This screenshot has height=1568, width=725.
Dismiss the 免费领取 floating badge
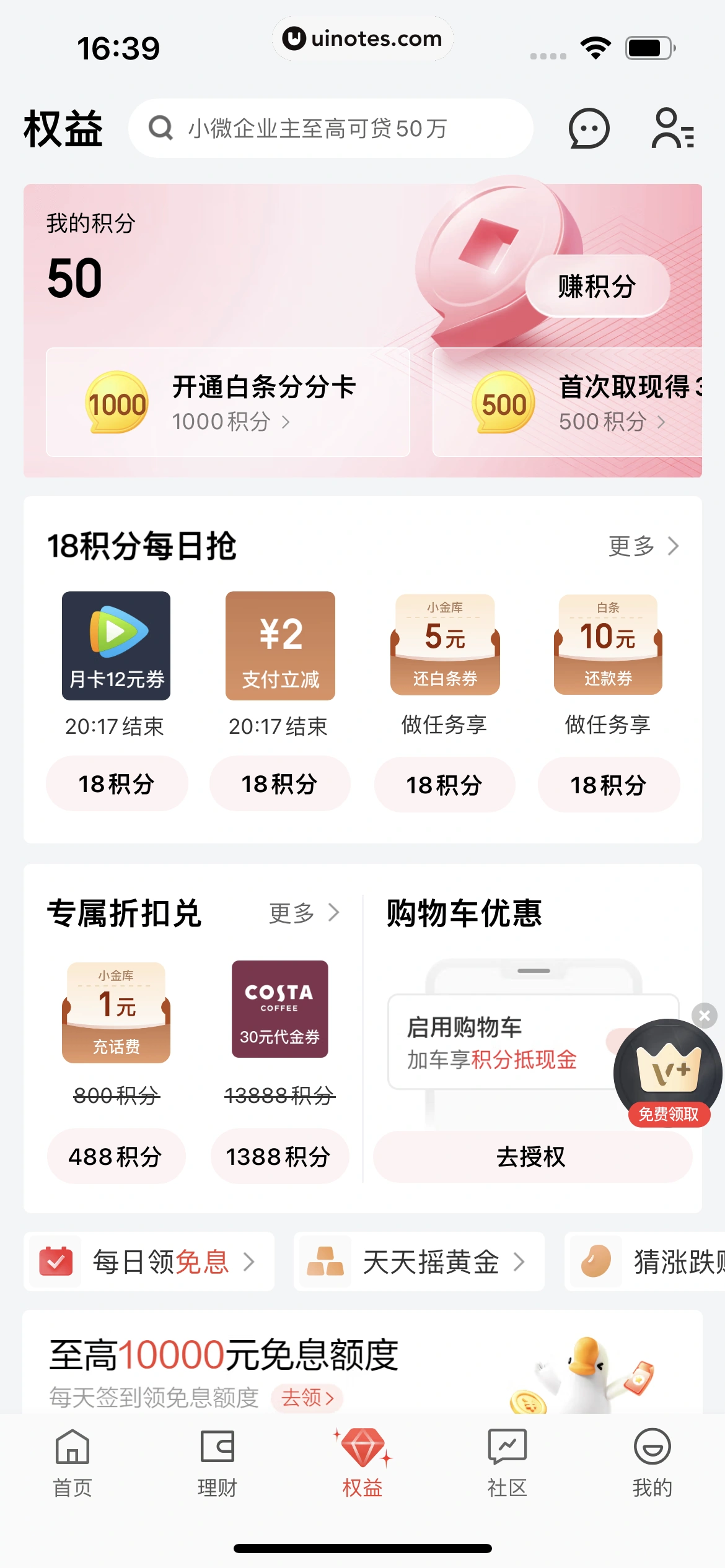[705, 1016]
